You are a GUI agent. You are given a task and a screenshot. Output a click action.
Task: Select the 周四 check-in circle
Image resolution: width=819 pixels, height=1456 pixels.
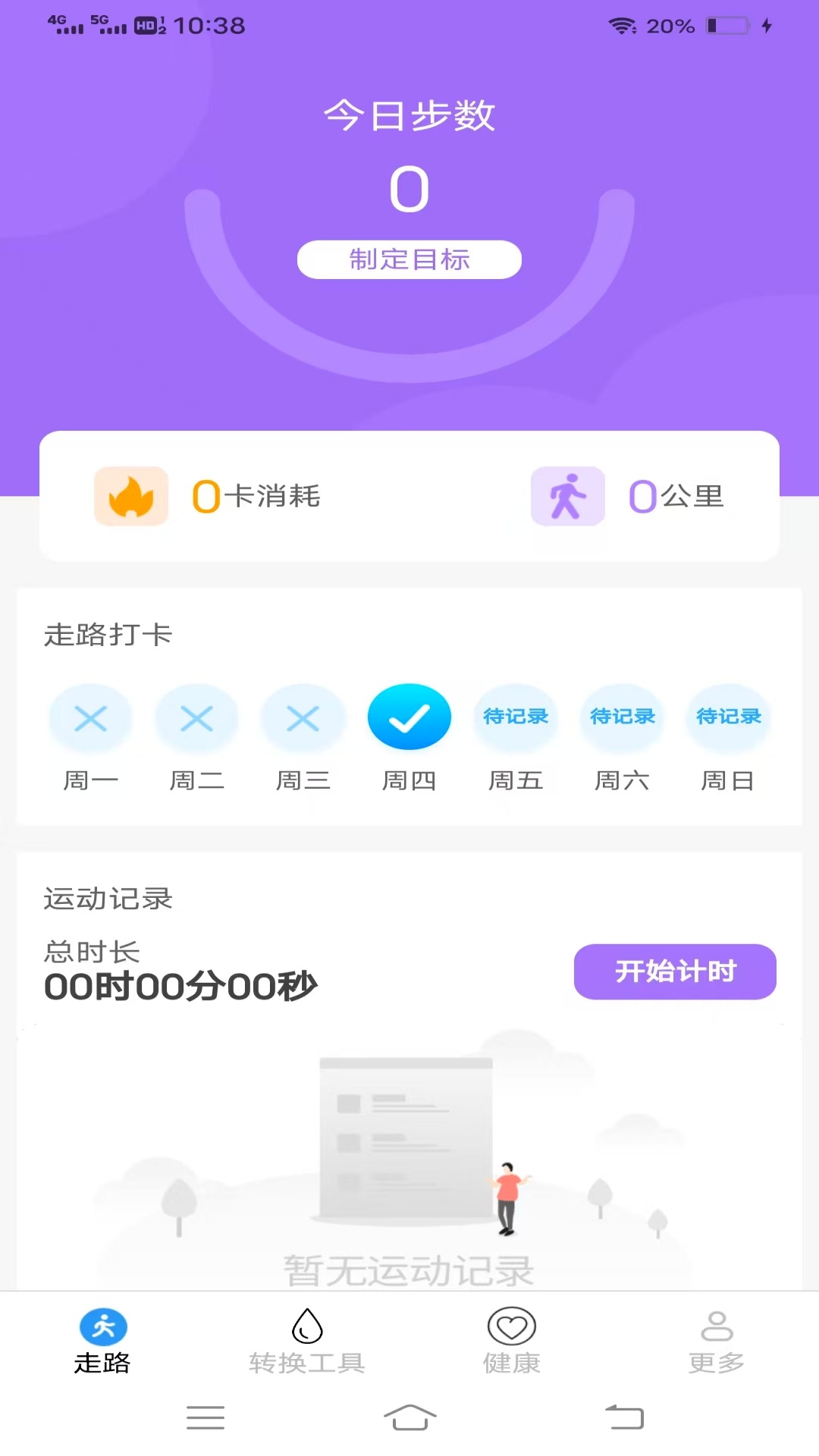pyautogui.click(x=409, y=717)
